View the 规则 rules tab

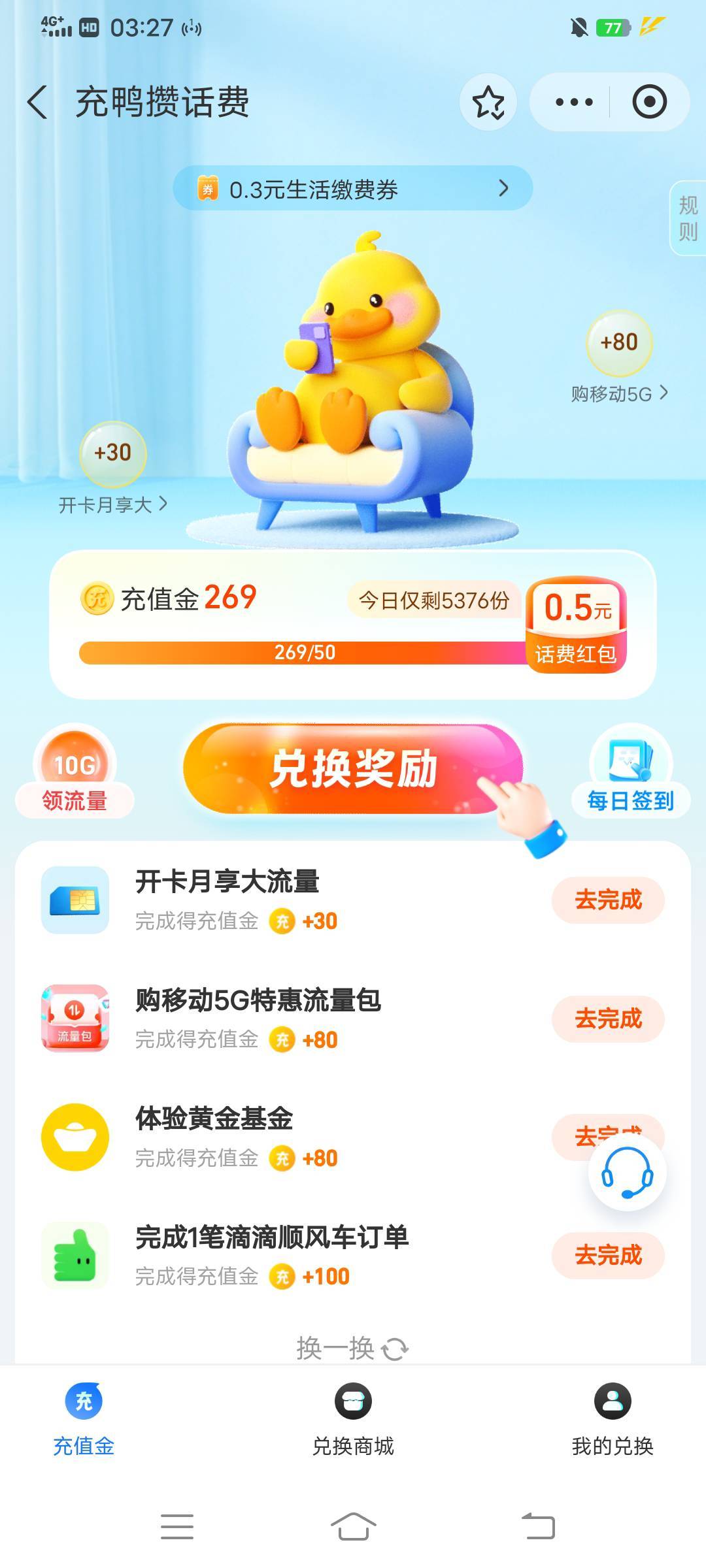click(x=688, y=218)
